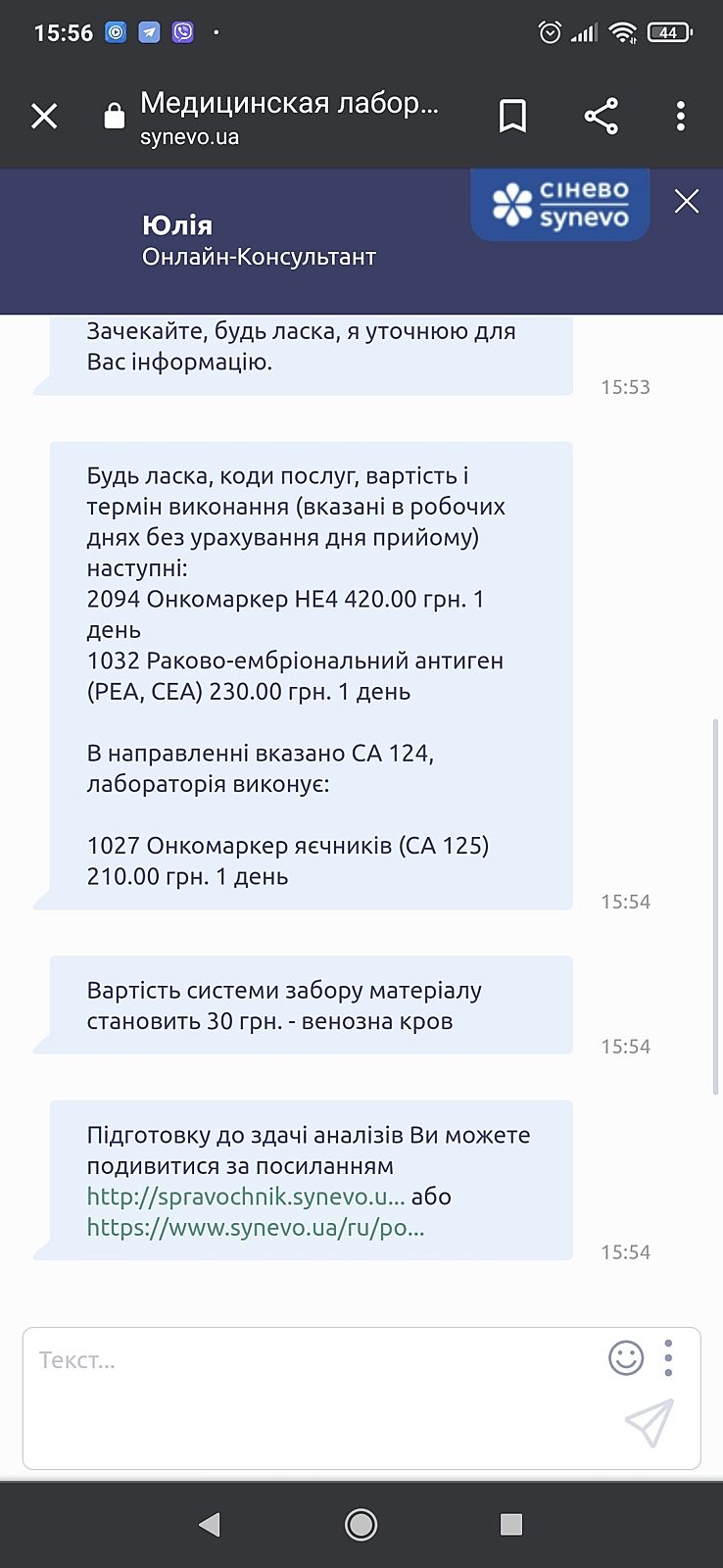Open the www.synevo.ua/ru link
Viewport: 723px width, 1568px height.
[x=255, y=1228]
